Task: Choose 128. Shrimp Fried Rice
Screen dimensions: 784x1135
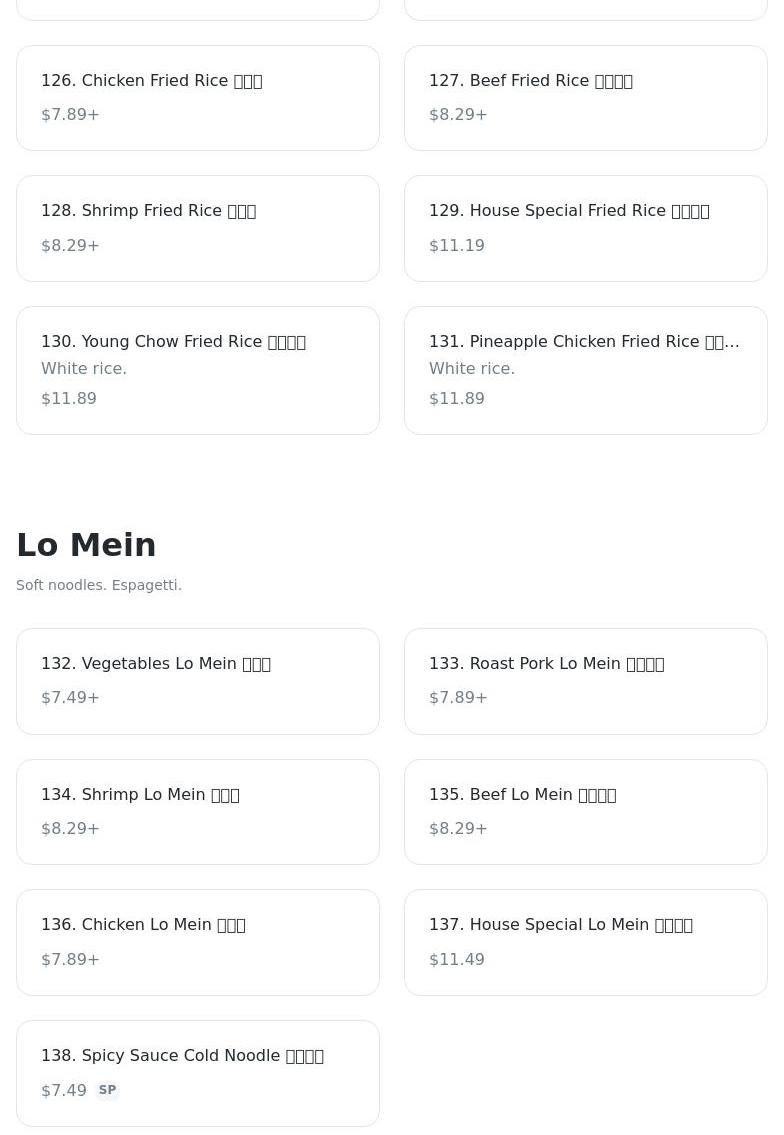Action: pyautogui.click(x=198, y=228)
